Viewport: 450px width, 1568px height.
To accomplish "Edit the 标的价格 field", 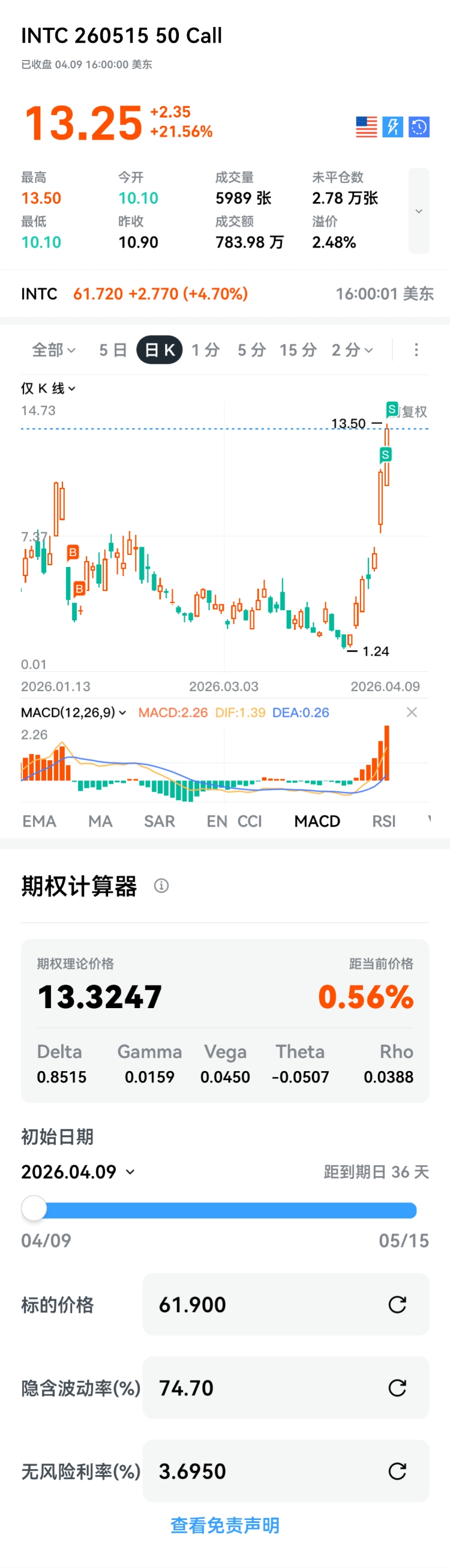I will tap(262, 1304).
